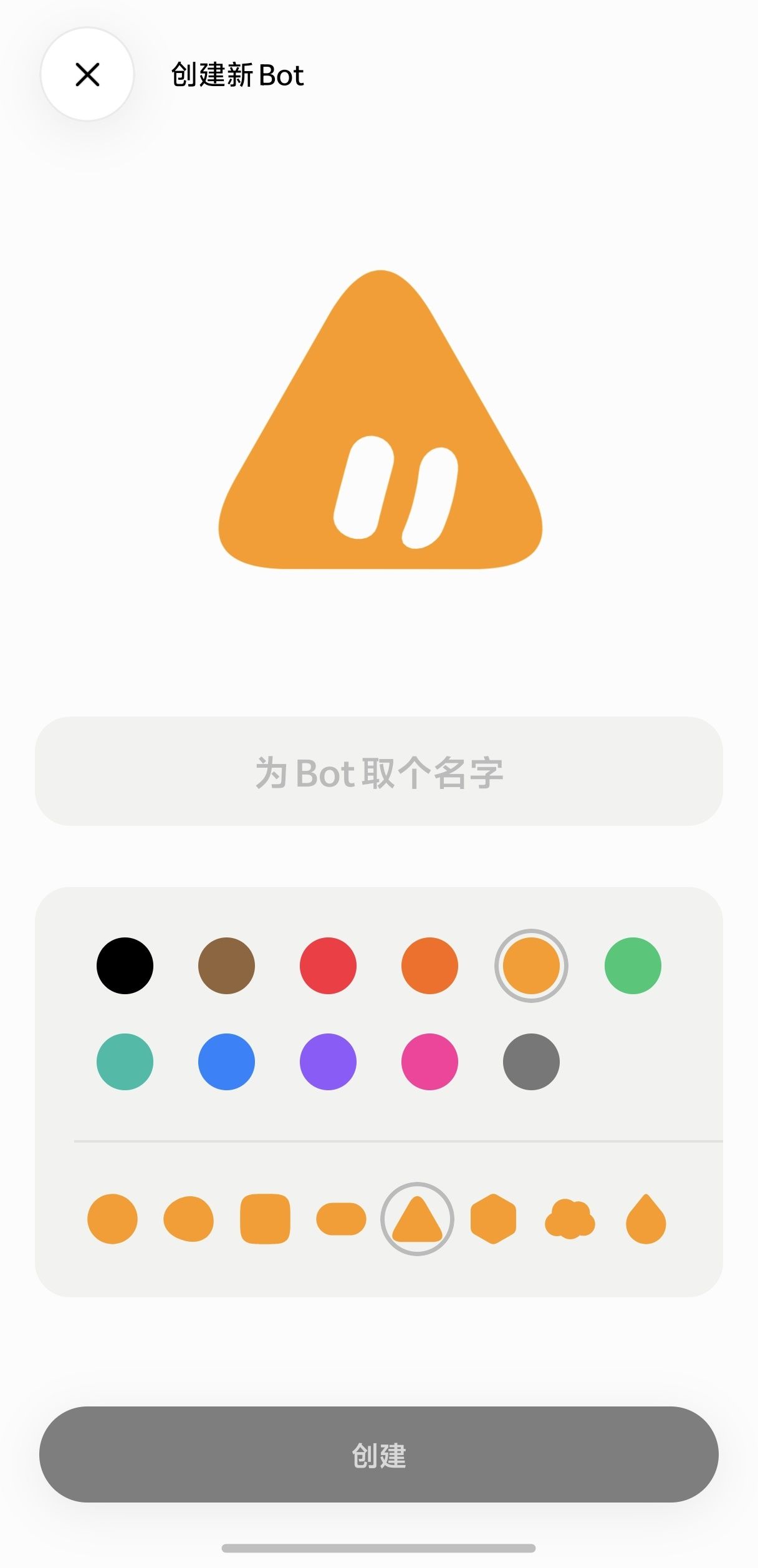Tap the 创建 button
Screen dimensions: 758x1568
[379, 1454]
